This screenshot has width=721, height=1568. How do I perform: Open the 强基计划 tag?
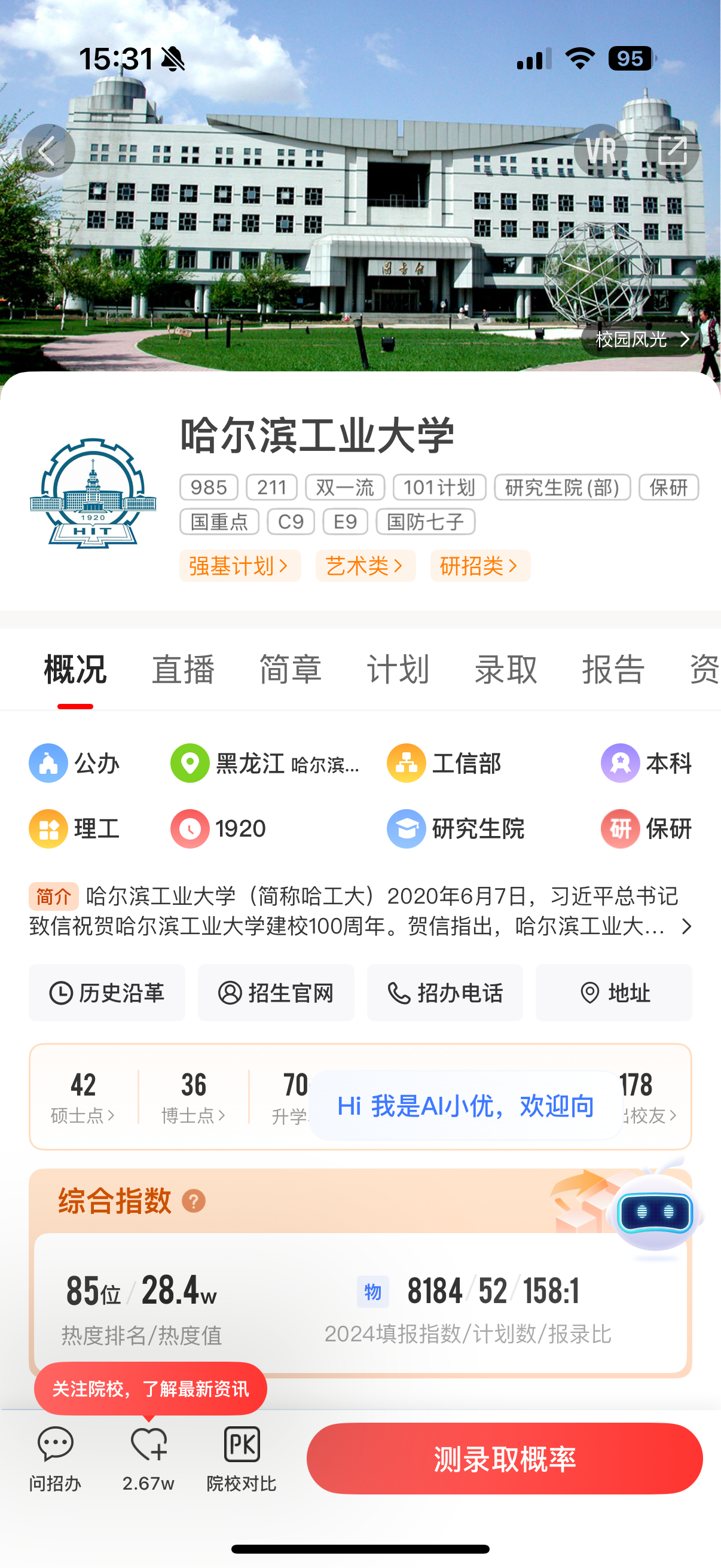(239, 566)
